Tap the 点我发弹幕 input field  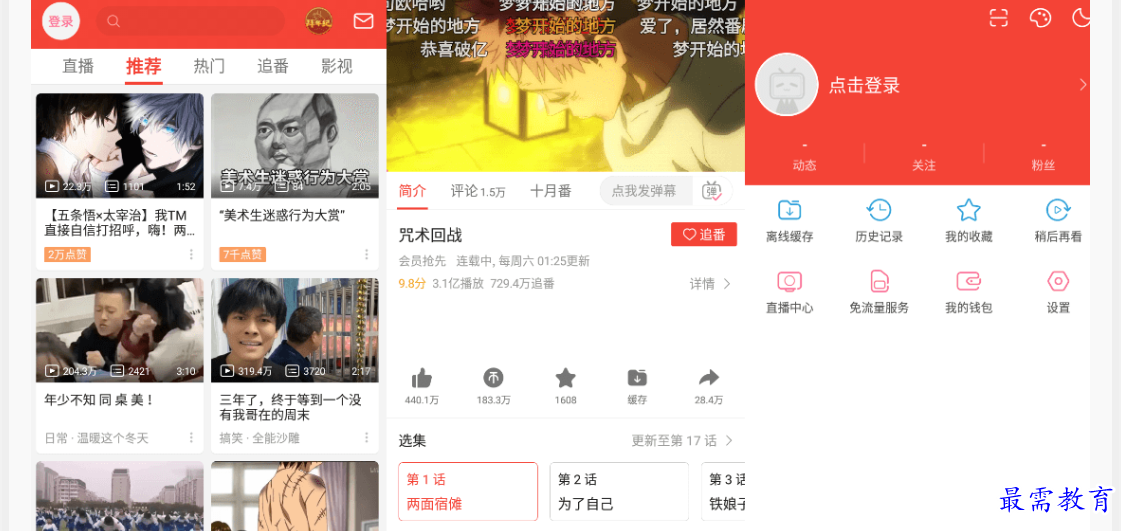coord(644,191)
